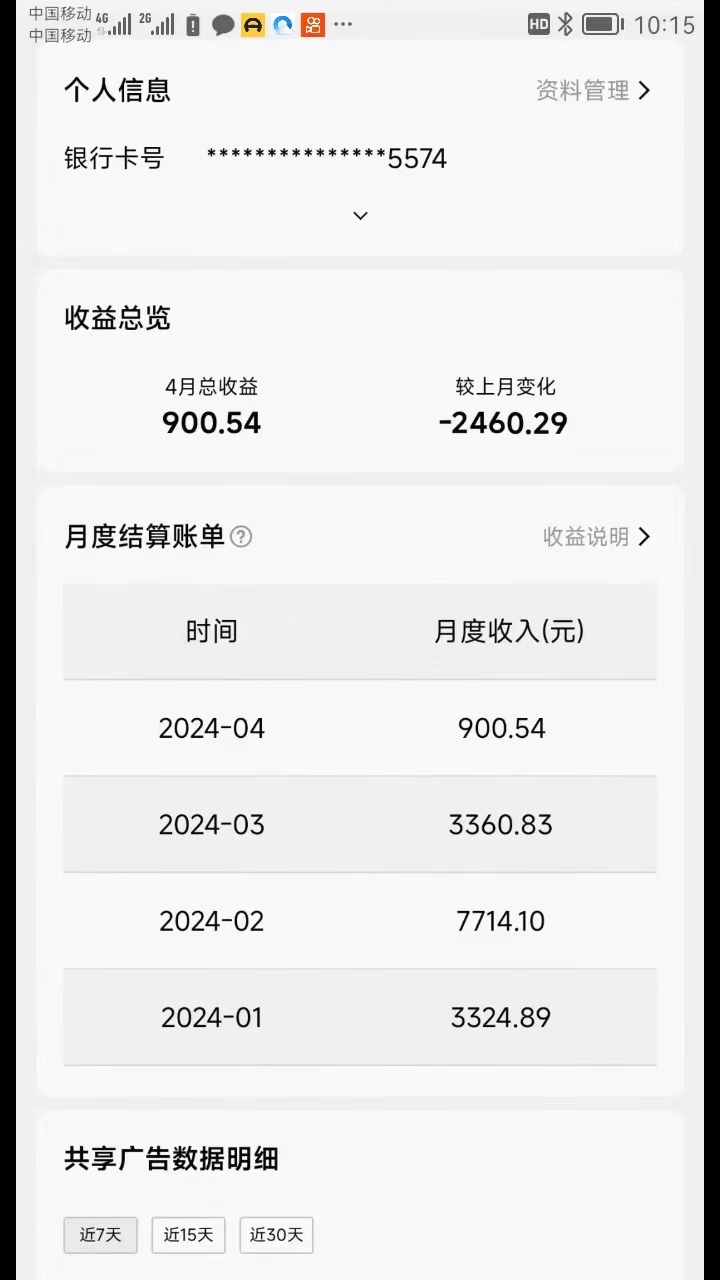The width and height of the screenshot is (720, 1280).
Task: Tap the help icon beside 月度结算账单
Action: (241, 537)
